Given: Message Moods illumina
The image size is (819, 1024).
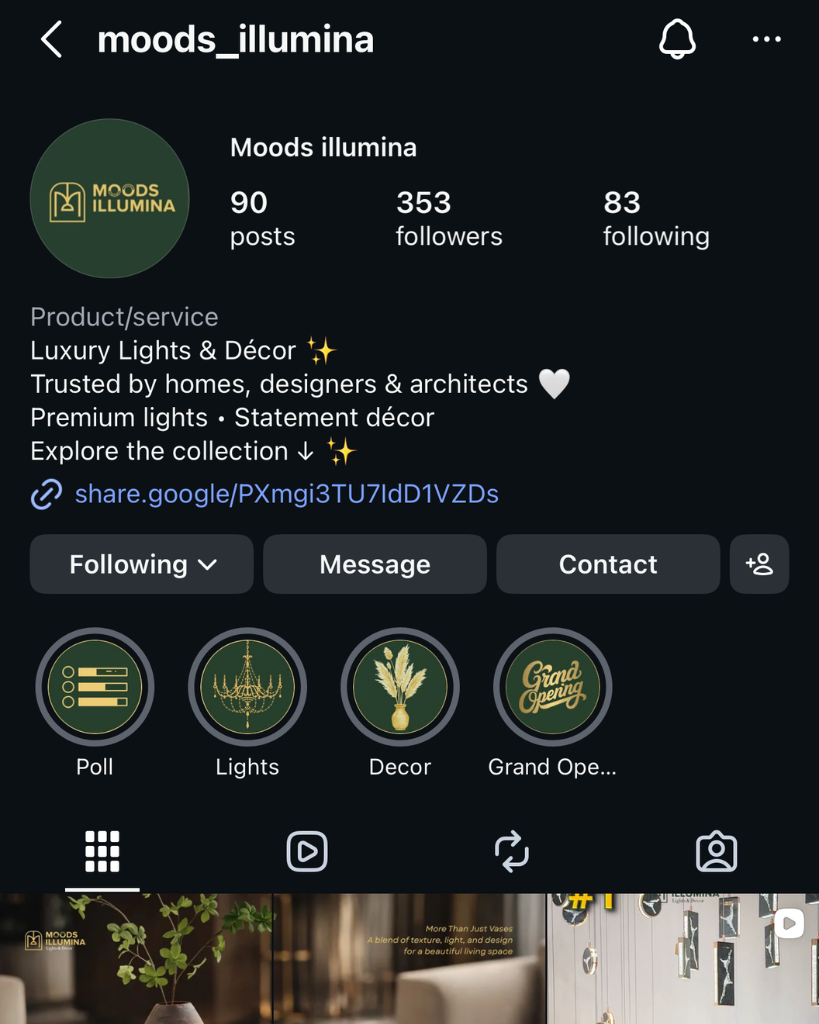Looking at the screenshot, I should click(374, 564).
